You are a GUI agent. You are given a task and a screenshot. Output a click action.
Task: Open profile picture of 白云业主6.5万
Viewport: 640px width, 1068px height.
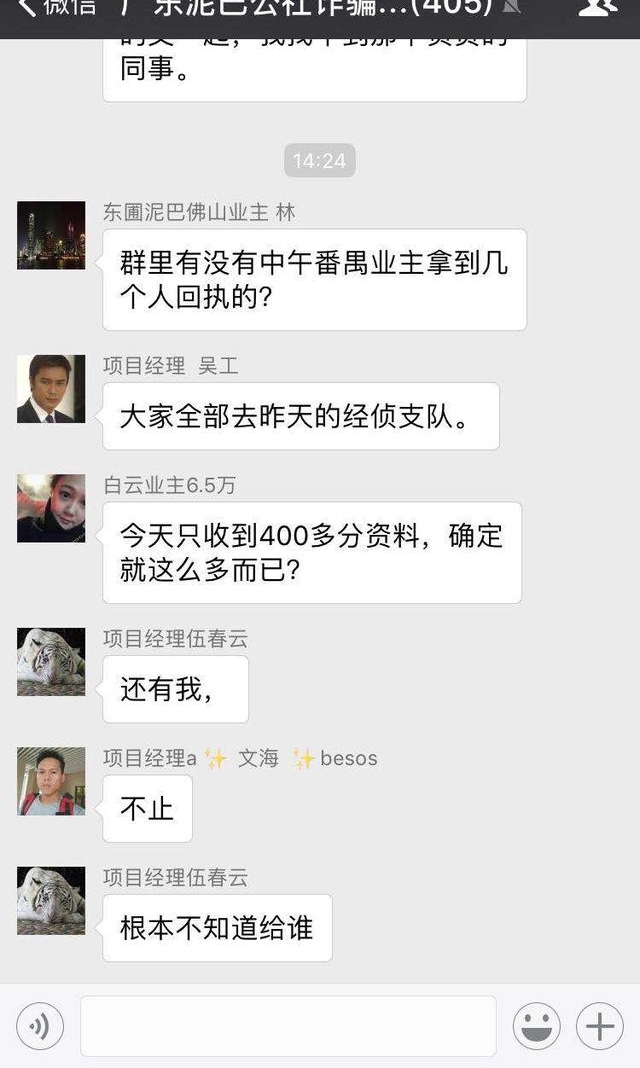51,508
